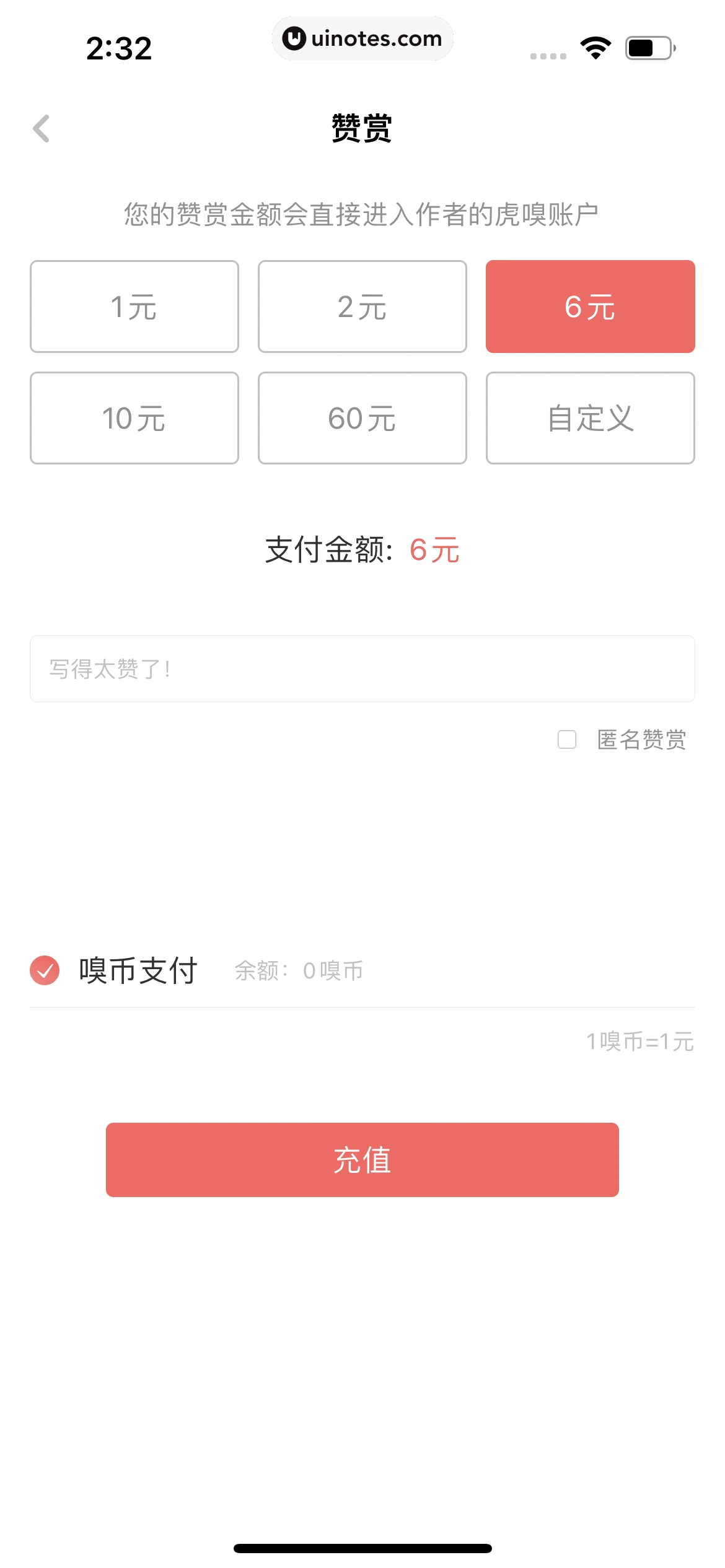The width and height of the screenshot is (725, 1568).
Task: Select the 1元 tip amount
Action: pos(134,307)
